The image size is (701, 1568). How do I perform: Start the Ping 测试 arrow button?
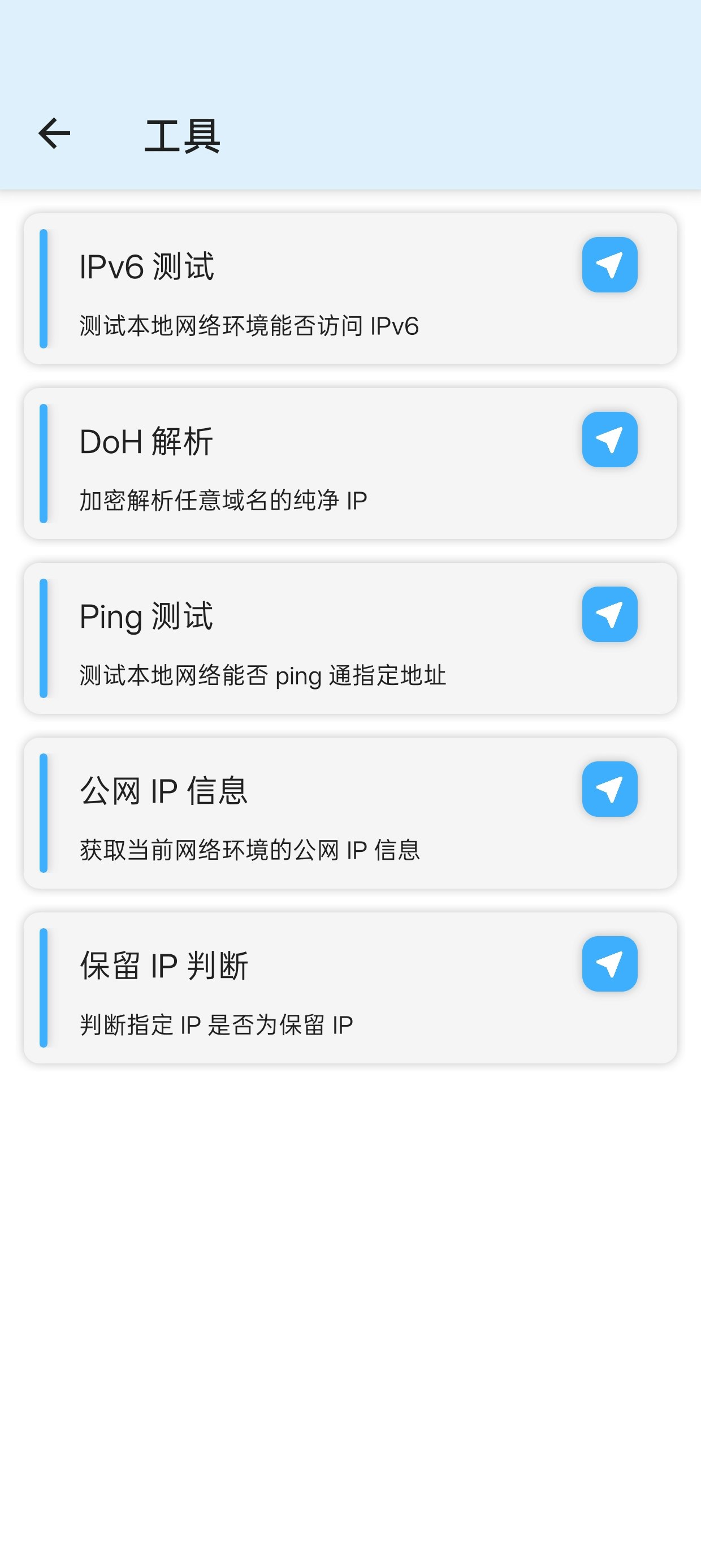coord(609,614)
